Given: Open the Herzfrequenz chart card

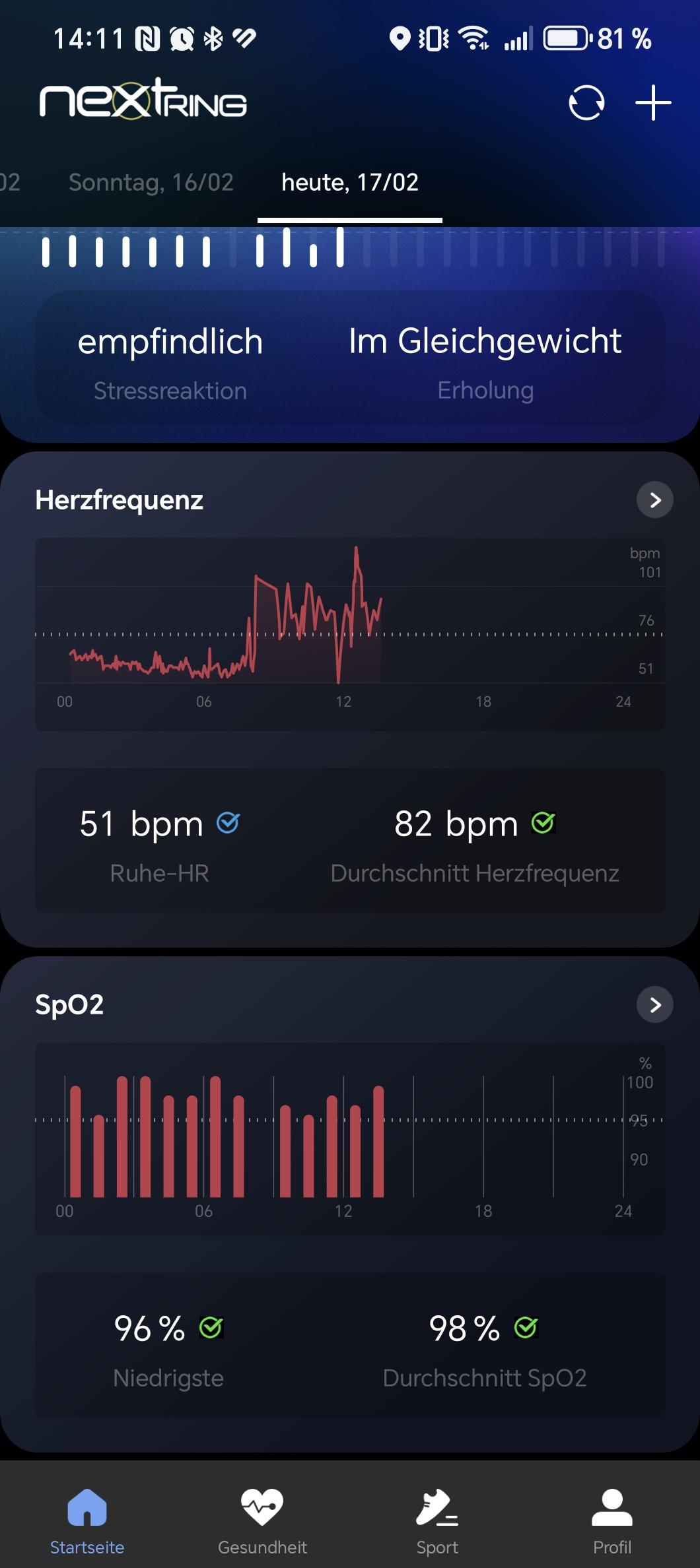Looking at the screenshot, I should (350, 634).
